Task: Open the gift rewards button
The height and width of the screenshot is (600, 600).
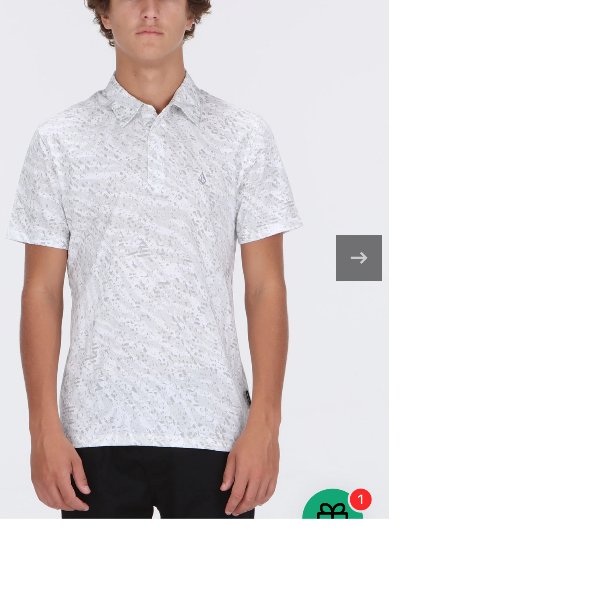Action: tap(333, 508)
